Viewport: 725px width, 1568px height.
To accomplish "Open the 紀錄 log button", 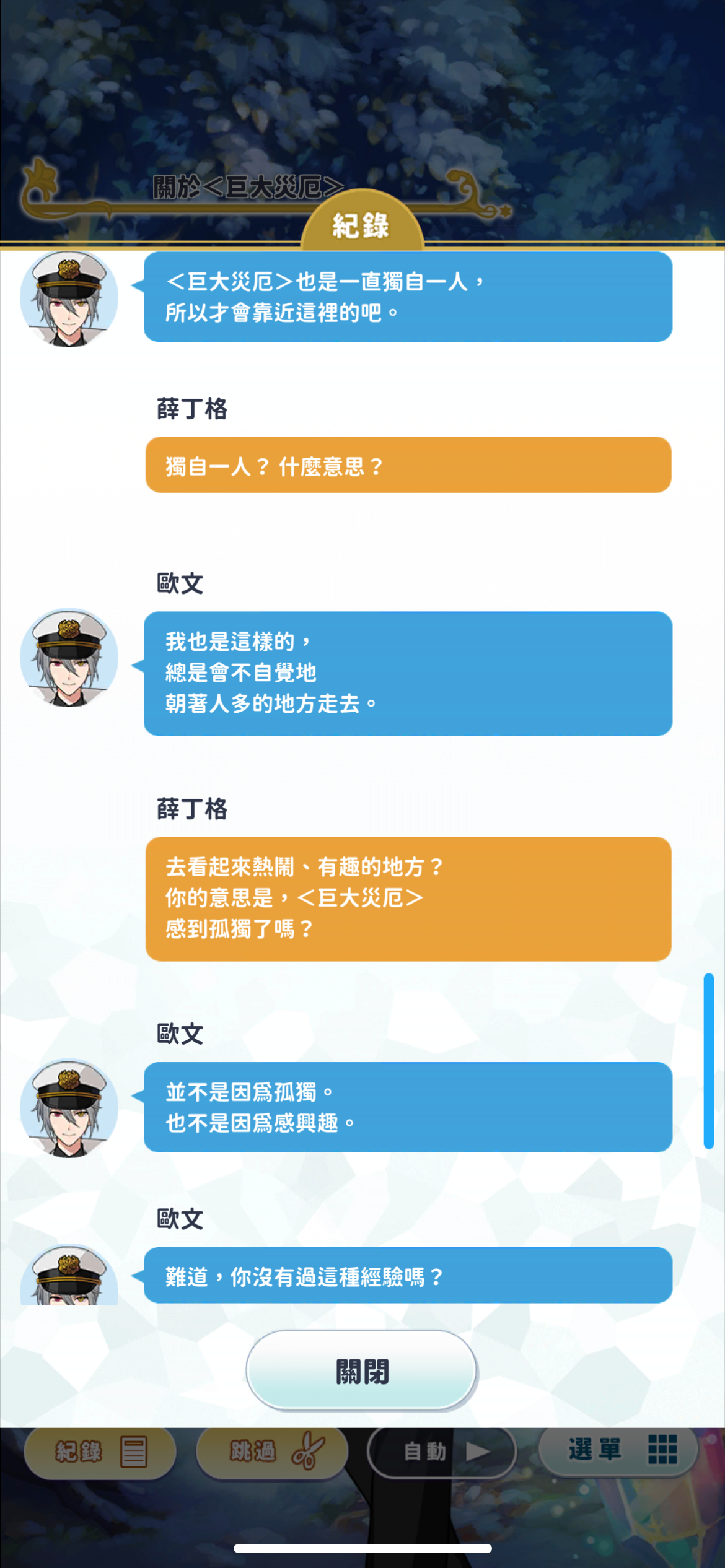I will [x=100, y=1452].
